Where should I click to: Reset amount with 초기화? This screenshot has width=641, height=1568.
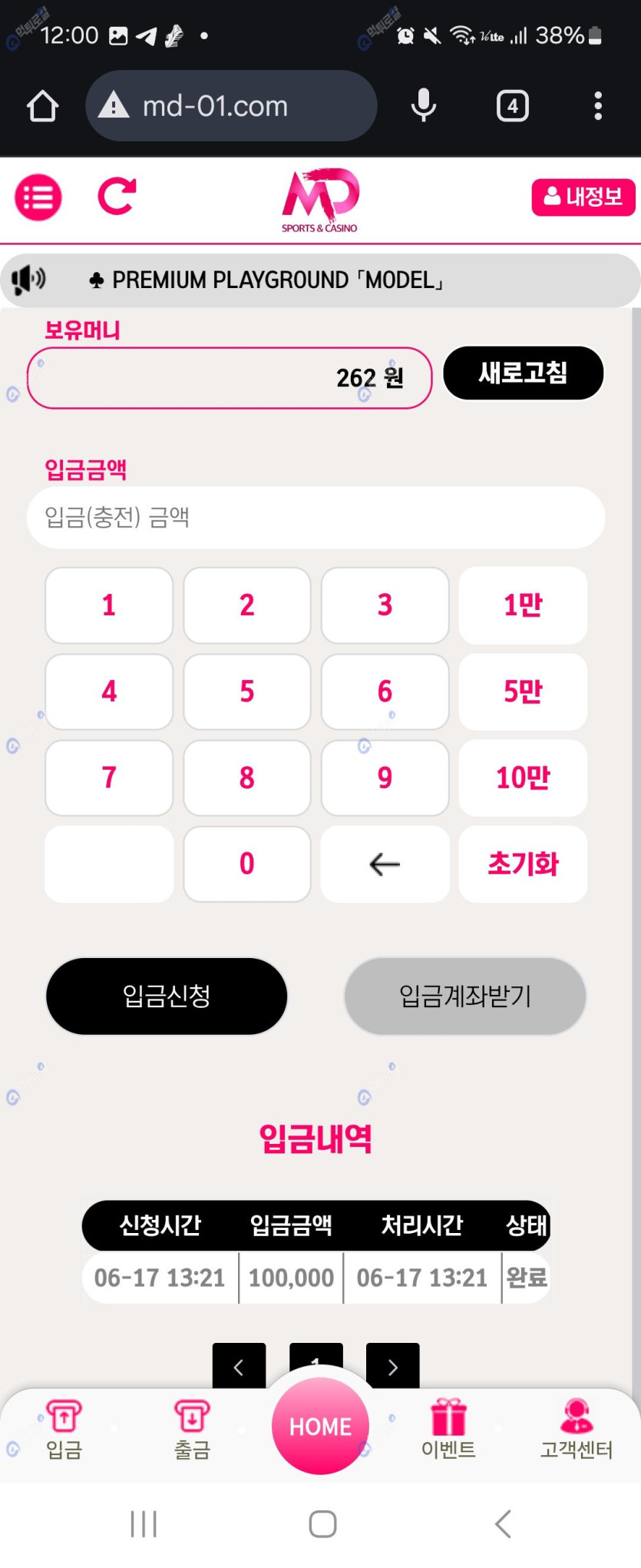(523, 864)
